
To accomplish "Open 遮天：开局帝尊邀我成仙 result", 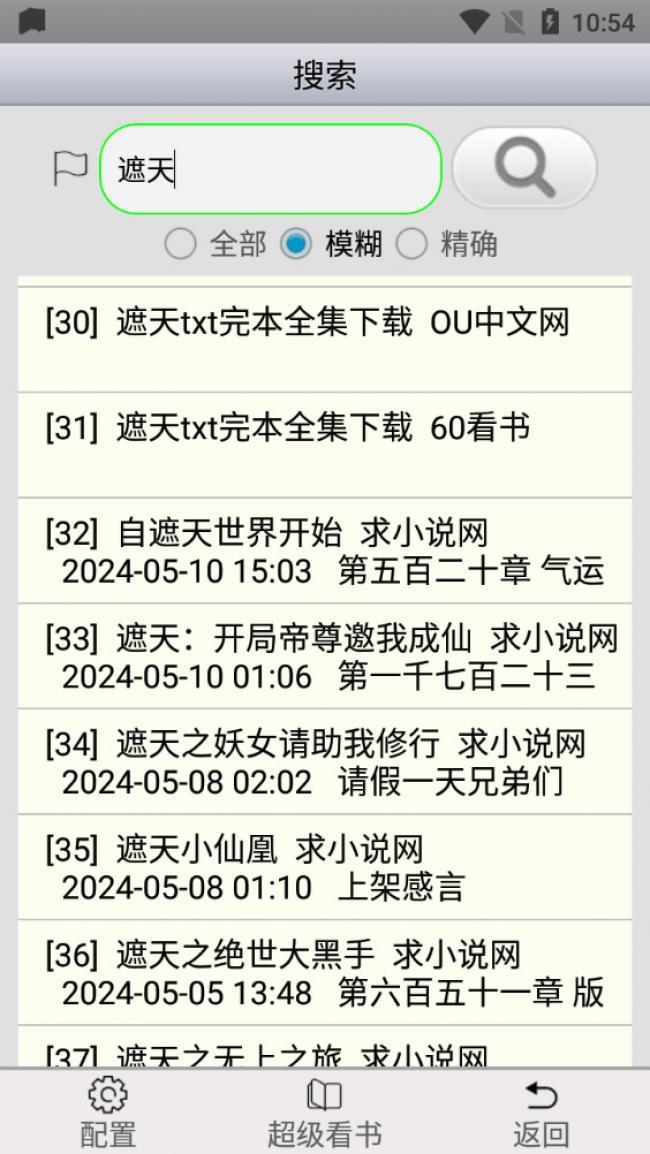I will pos(325,656).
